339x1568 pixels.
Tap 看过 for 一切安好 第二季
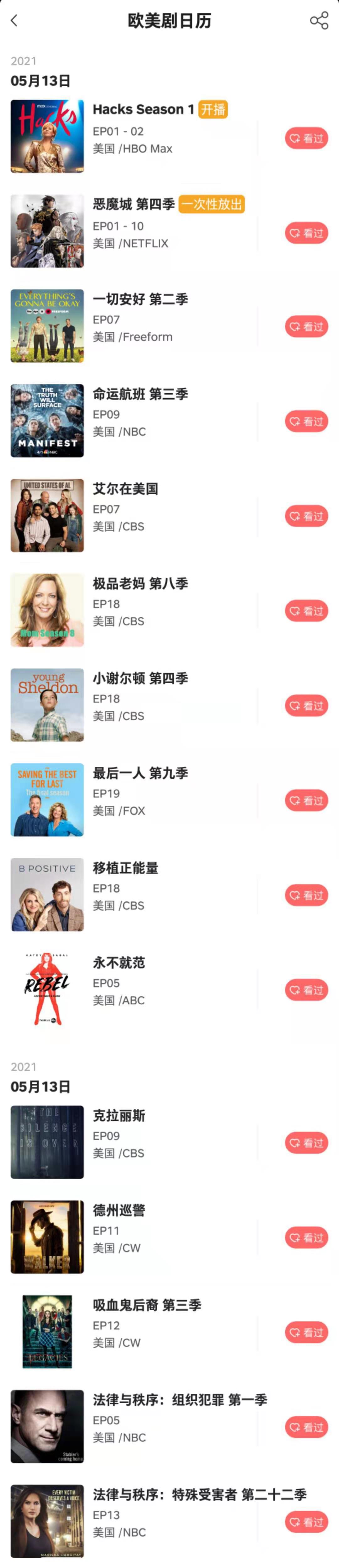306,327
